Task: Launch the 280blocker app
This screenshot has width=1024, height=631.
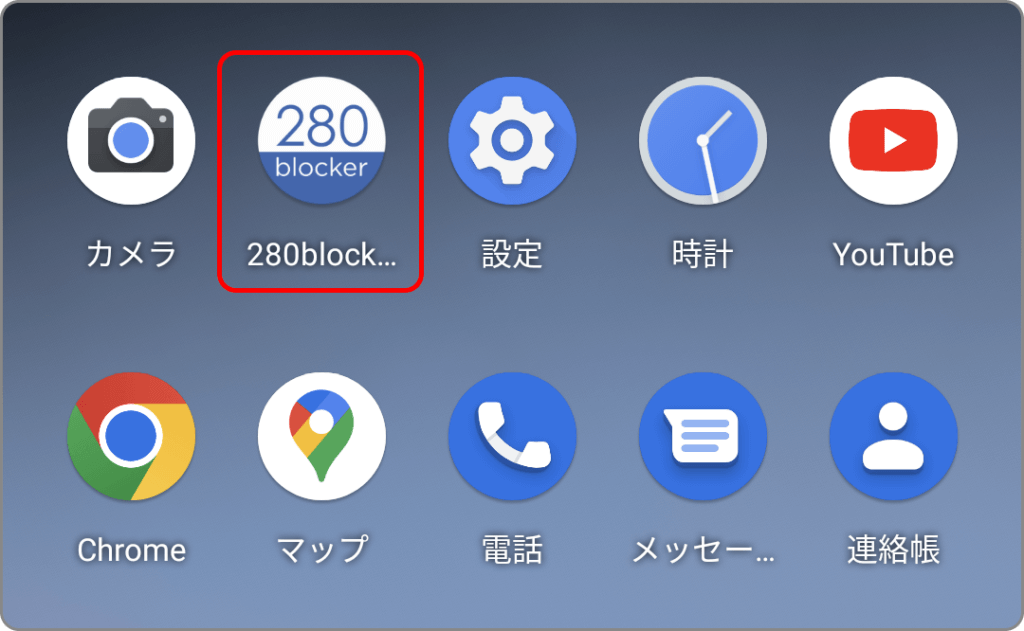Action: pyautogui.click(x=321, y=141)
